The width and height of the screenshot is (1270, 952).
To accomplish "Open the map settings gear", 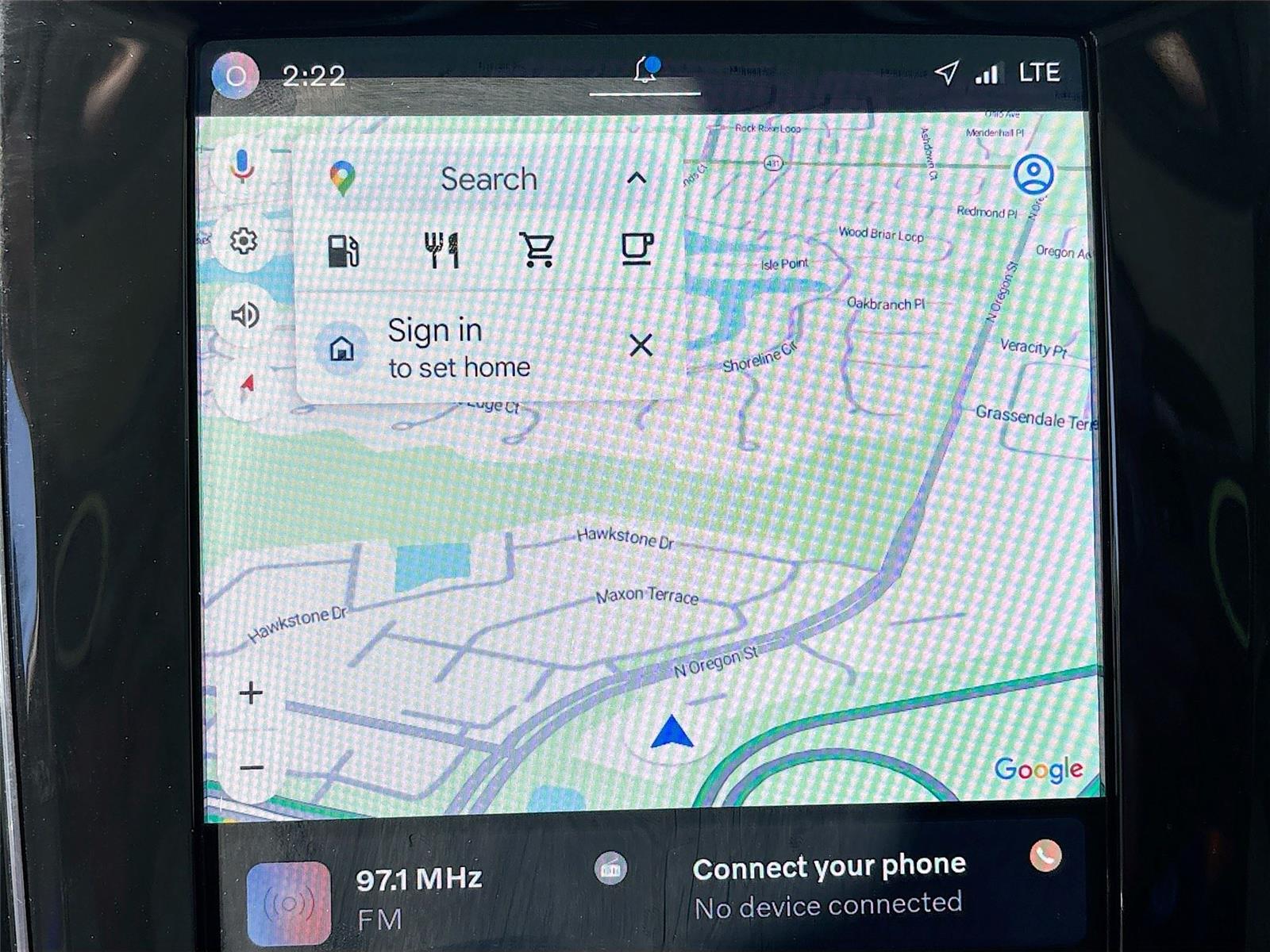I will (x=243, y=240).
